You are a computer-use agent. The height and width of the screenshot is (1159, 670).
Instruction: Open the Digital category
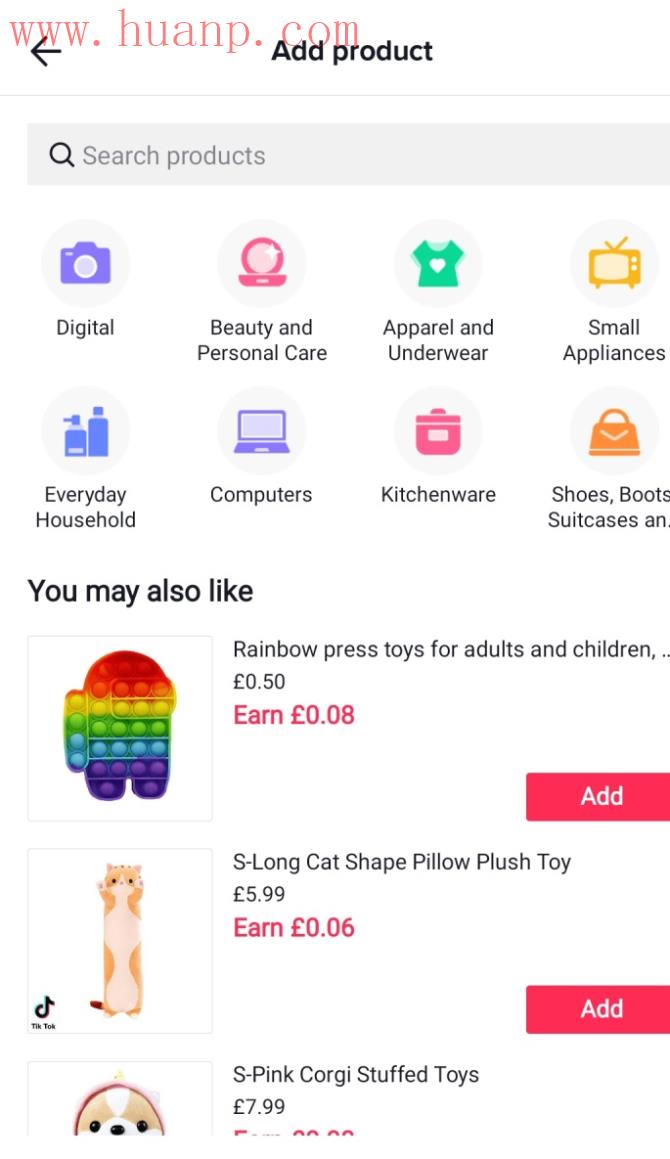(85, 264)
